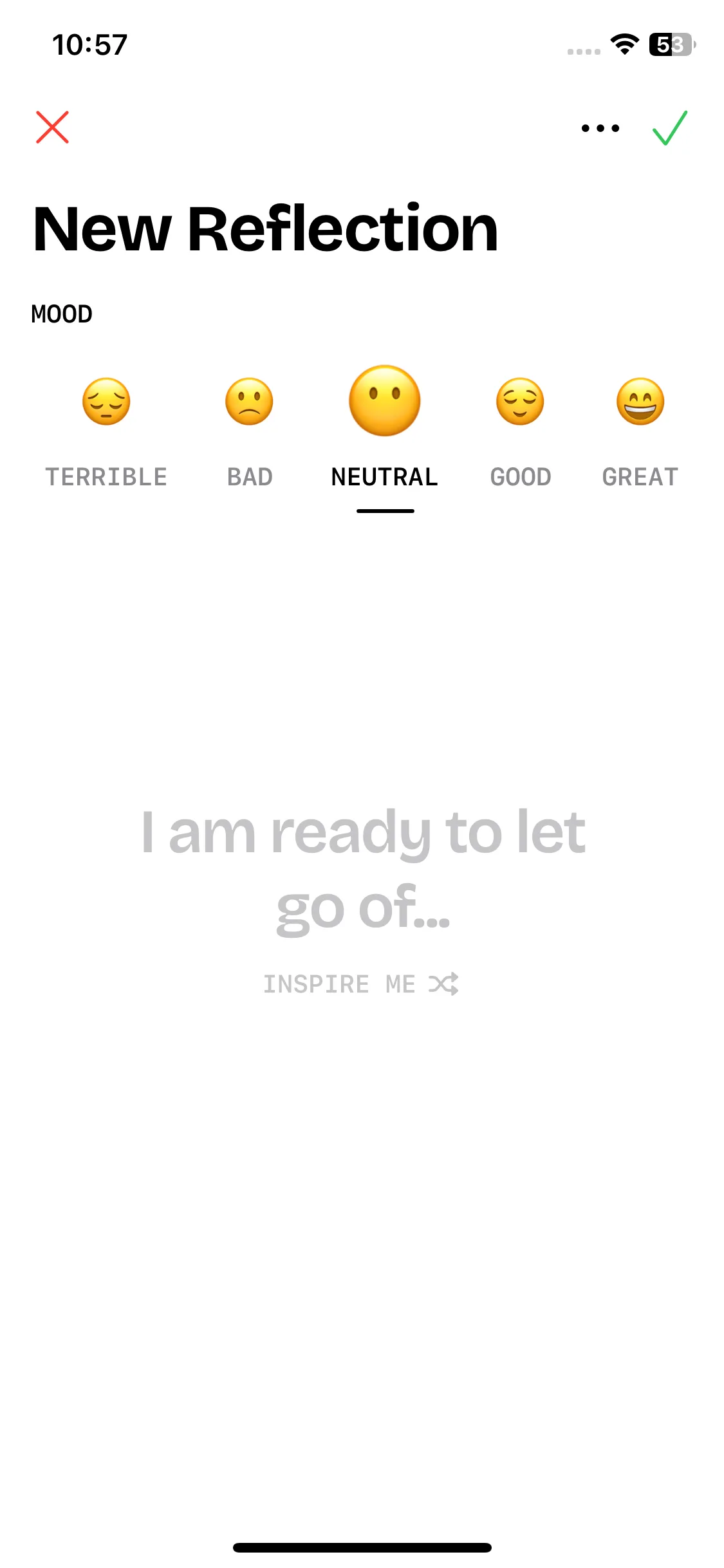Select the BAD mood label

pyautogui.click(x=250, y=476)
